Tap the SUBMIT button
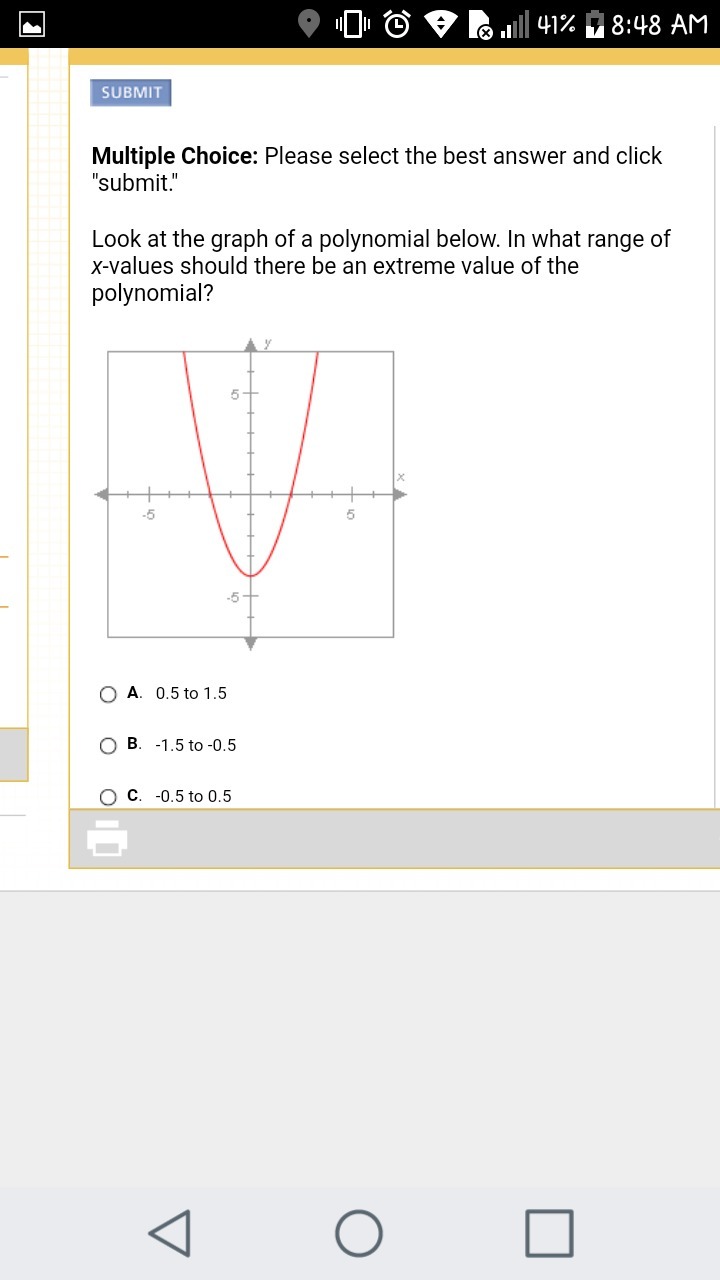 (131, 93)
